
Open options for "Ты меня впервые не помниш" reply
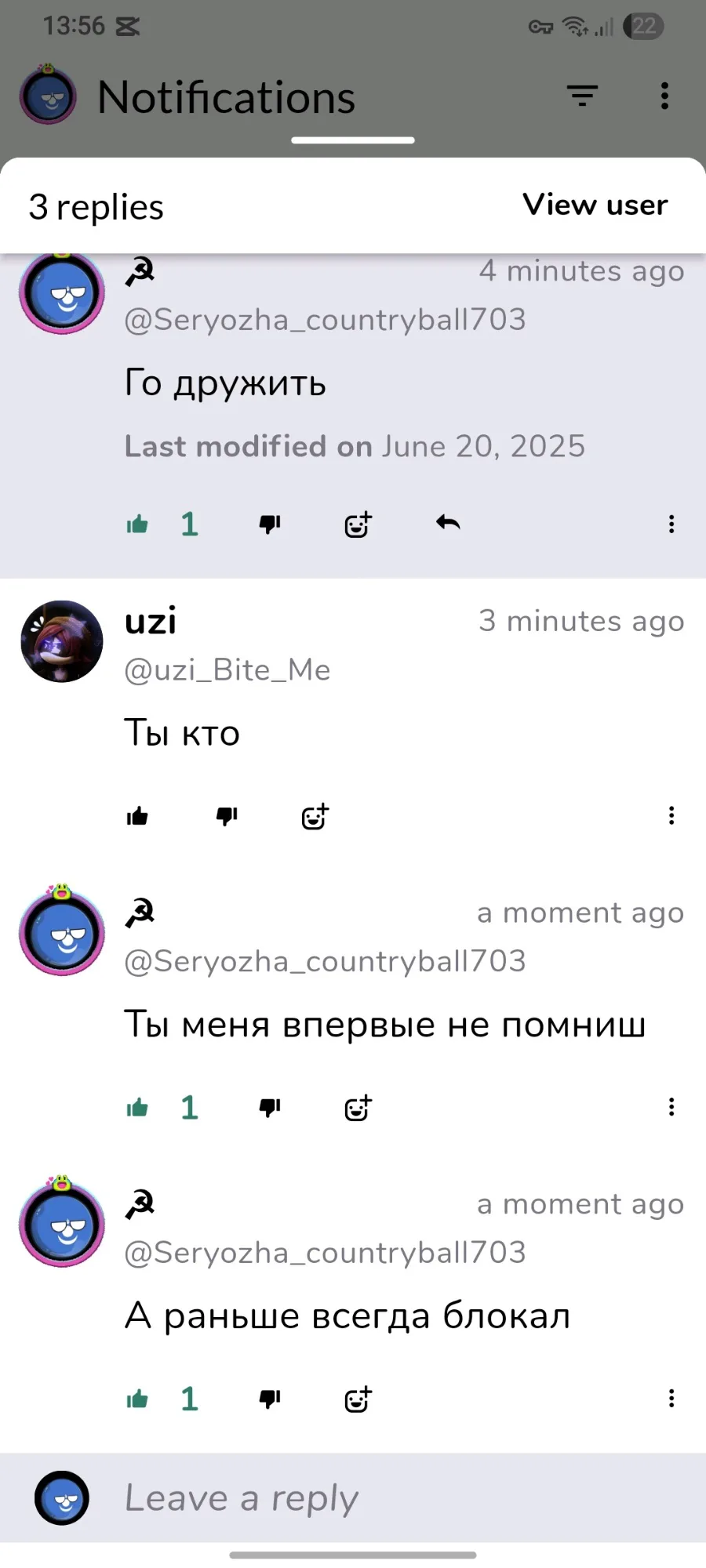(x=671, y=1108)
